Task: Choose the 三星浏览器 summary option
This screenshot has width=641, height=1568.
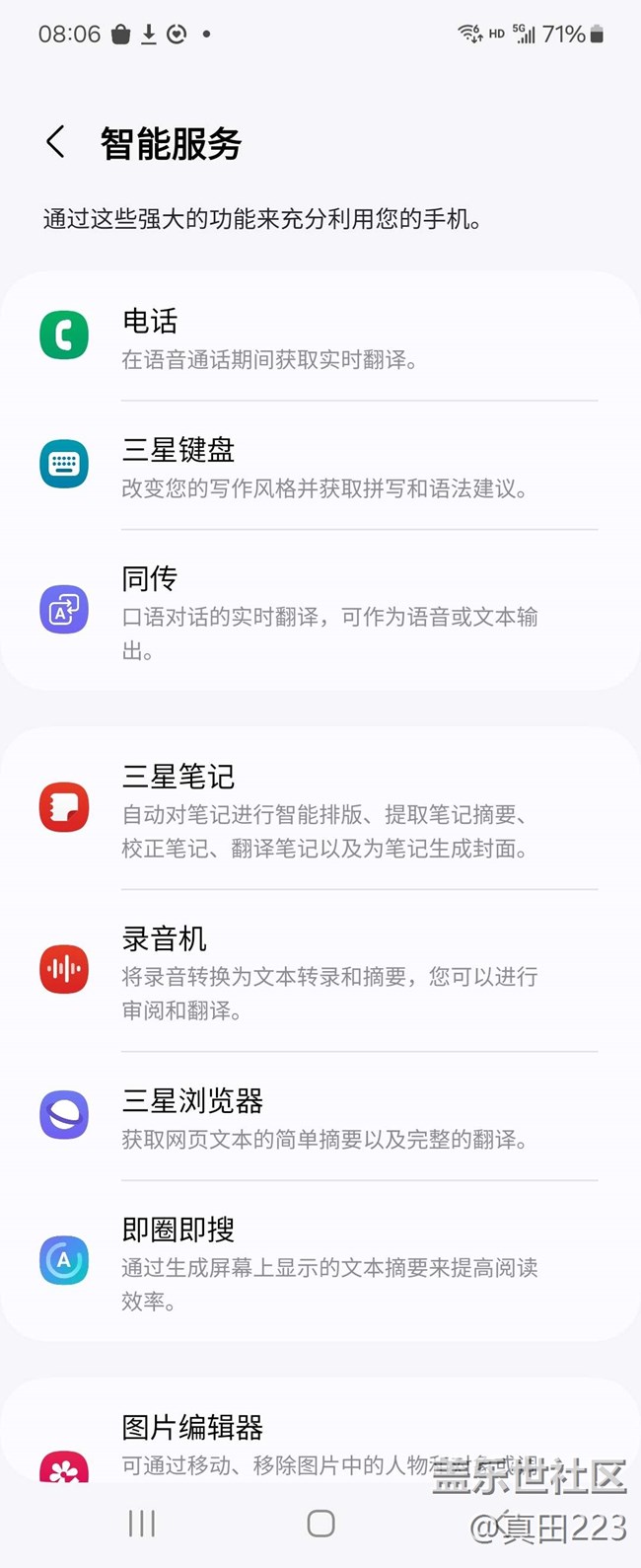Action: [320, 1117]
